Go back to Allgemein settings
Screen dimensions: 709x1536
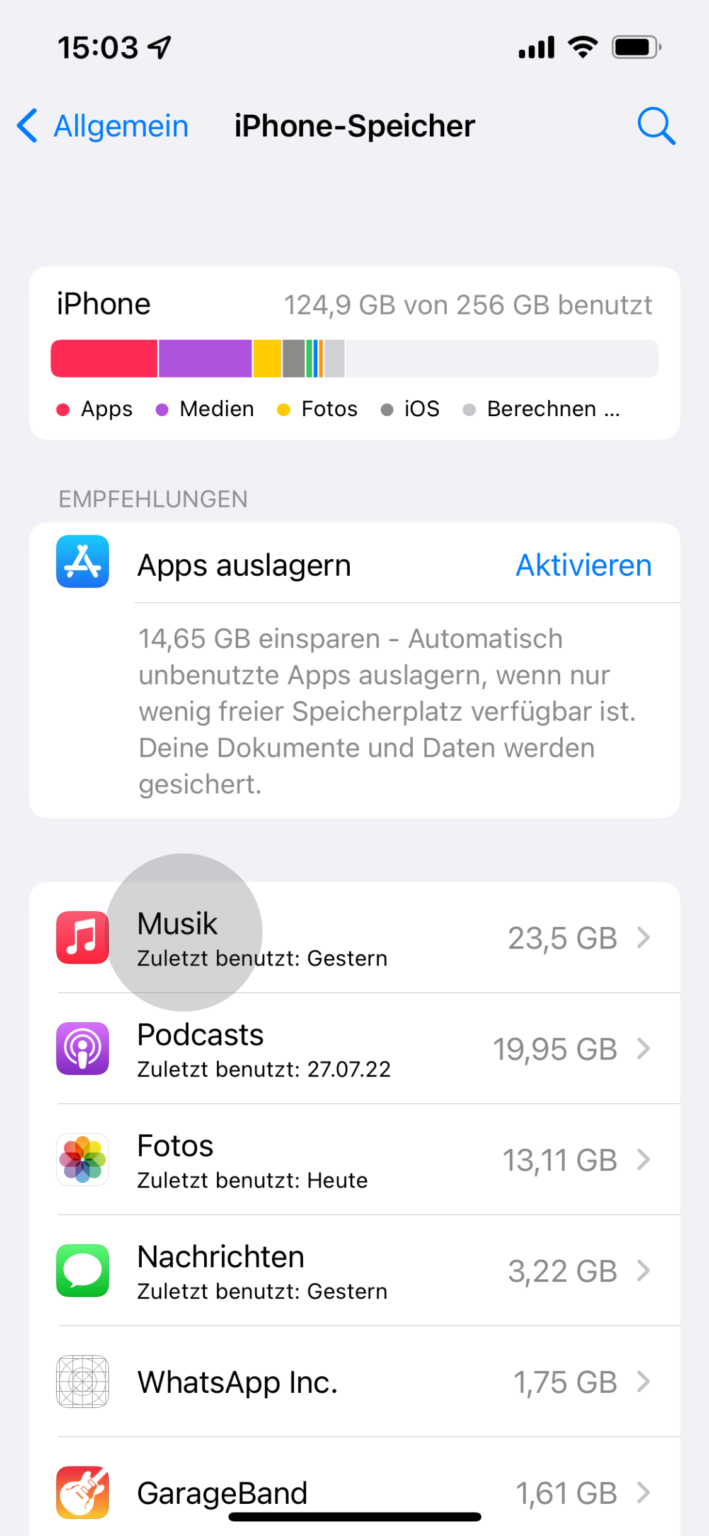102,127
